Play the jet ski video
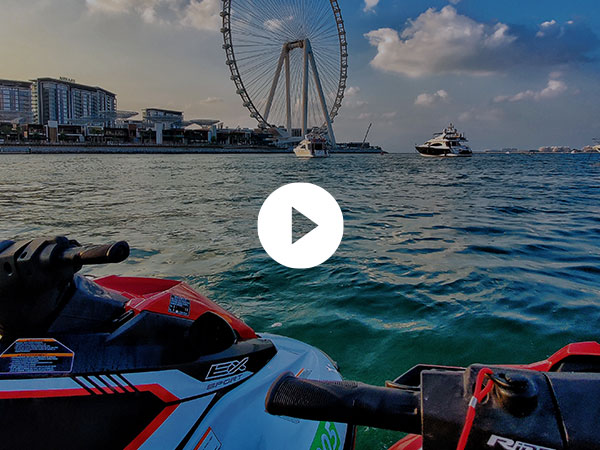Screen dimensions: 600x450 [x=300, y=225]
